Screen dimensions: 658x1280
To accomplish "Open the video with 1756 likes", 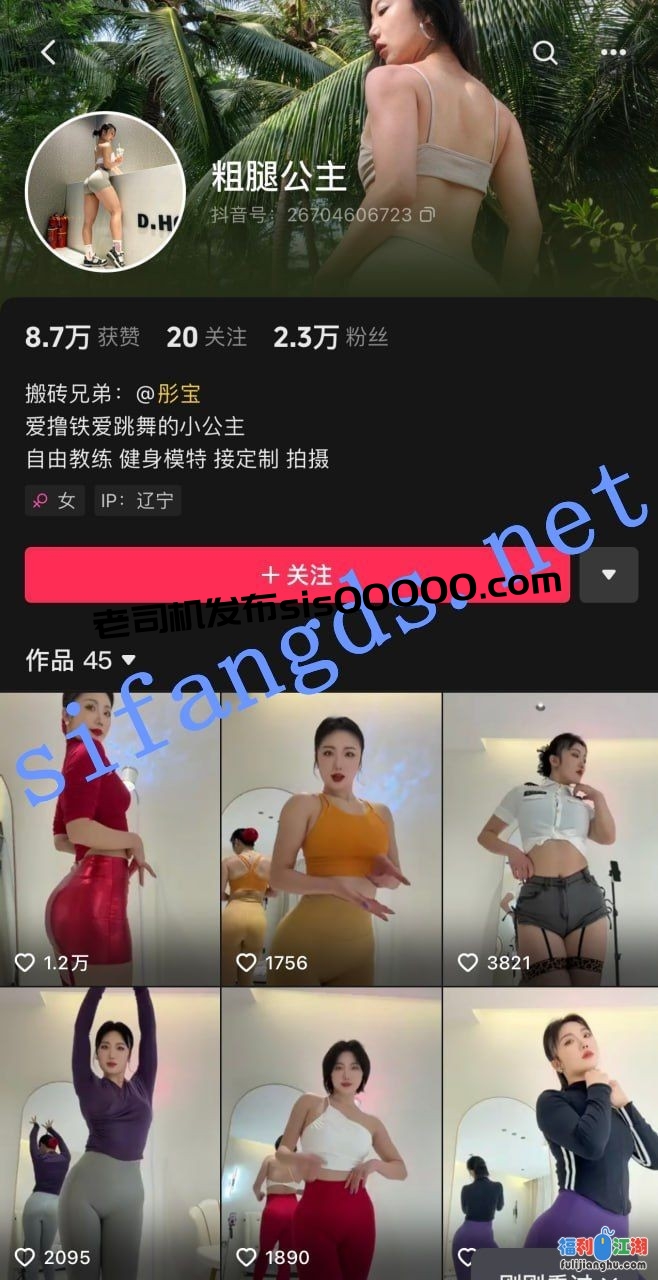I will 331,839.
